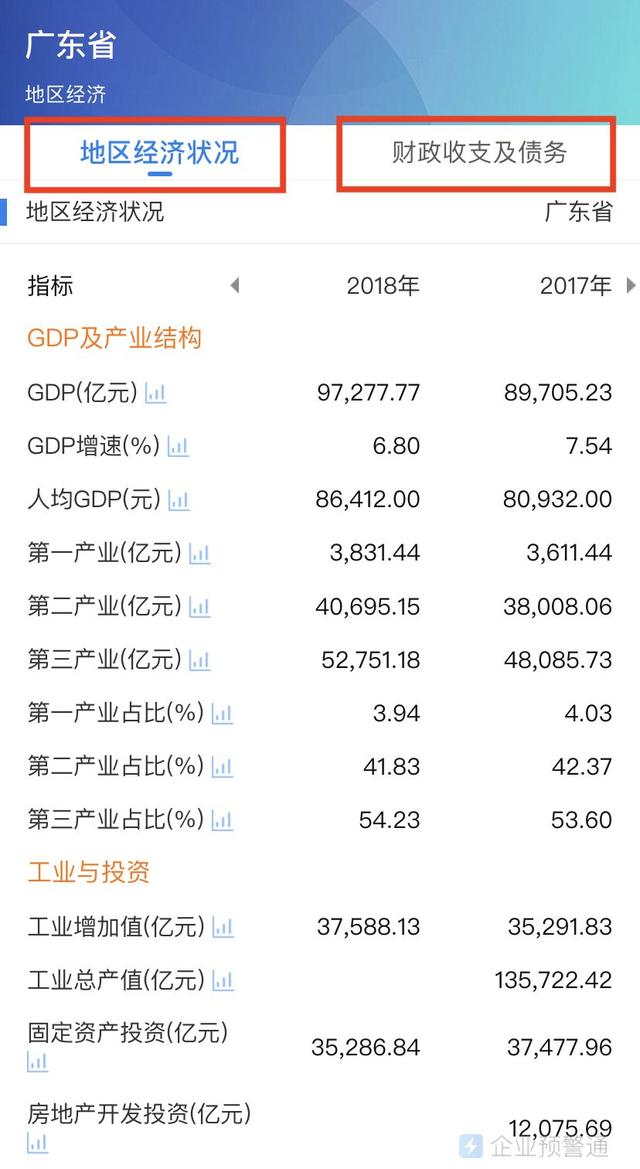View the chart for GDP增速(%)

[178, 446]
